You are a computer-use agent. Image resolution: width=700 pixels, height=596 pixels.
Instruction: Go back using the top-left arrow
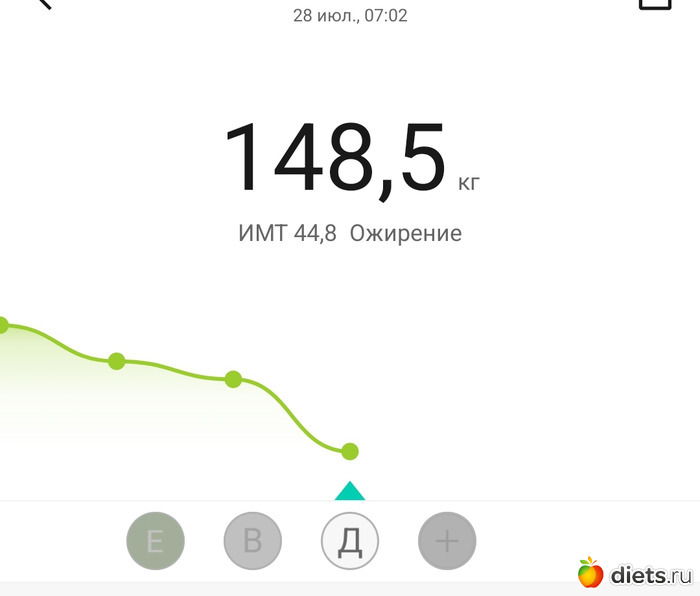(x=42, y=3)
